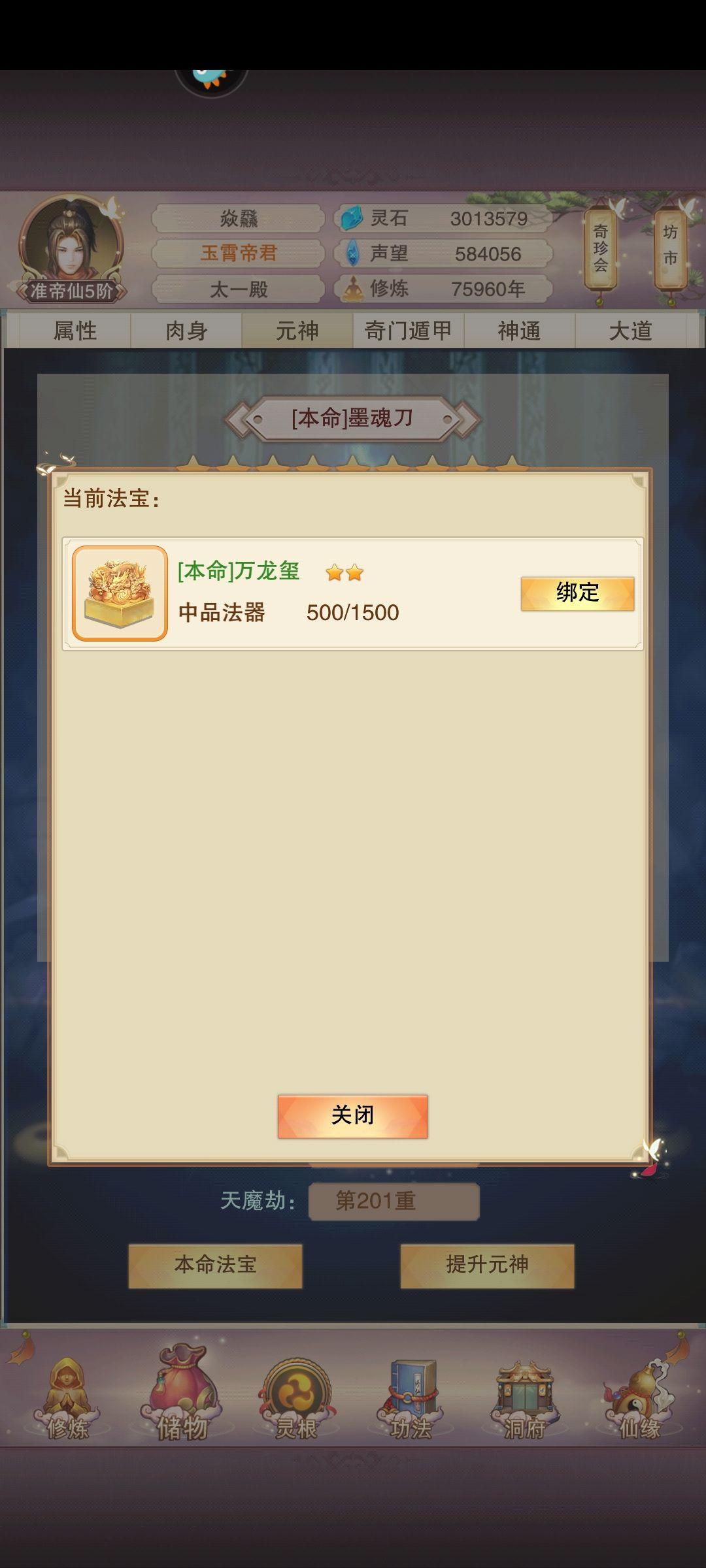Switch to the 神通 tab

[519, 331]
